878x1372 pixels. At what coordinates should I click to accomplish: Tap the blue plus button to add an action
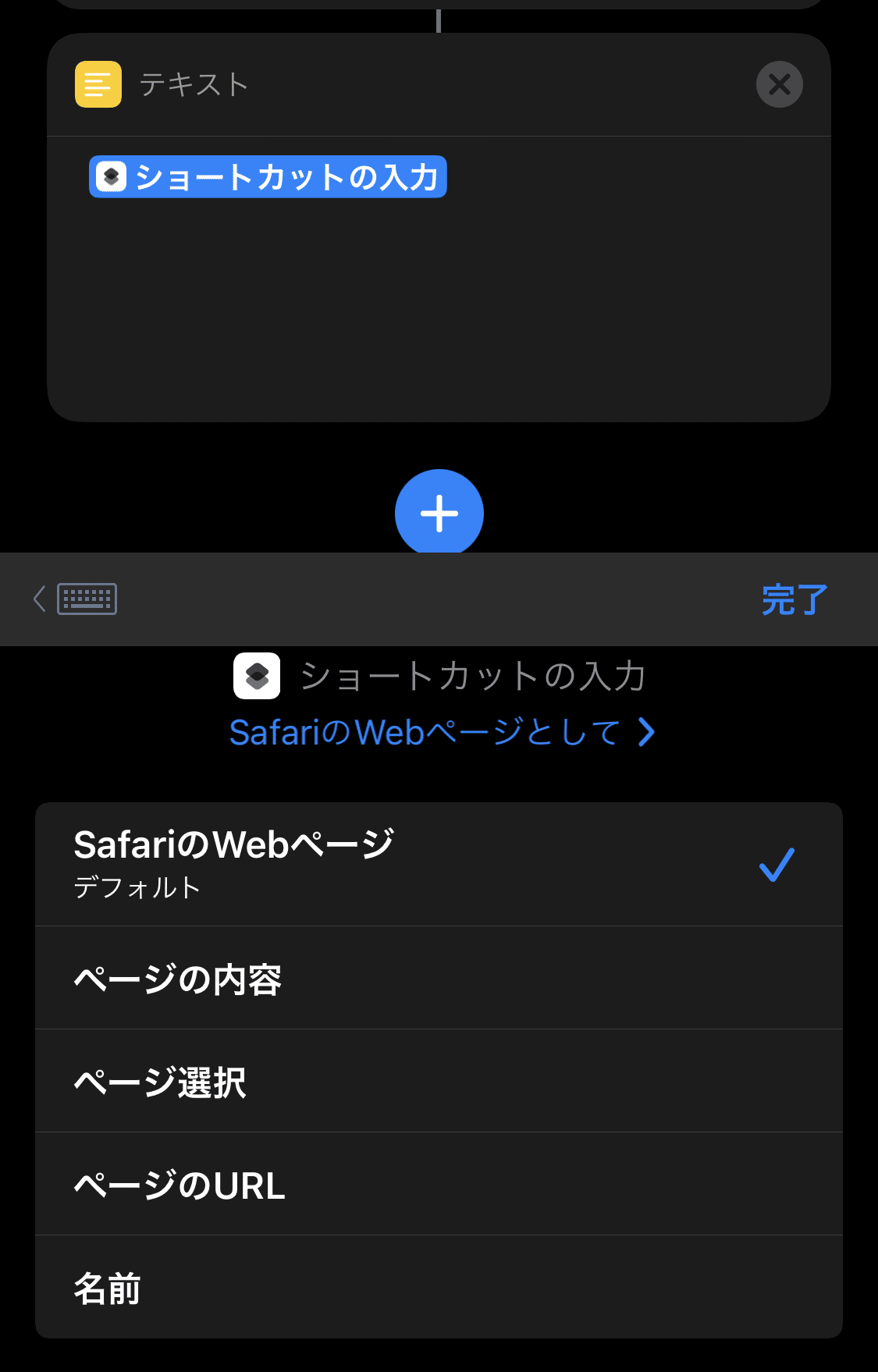439,513
